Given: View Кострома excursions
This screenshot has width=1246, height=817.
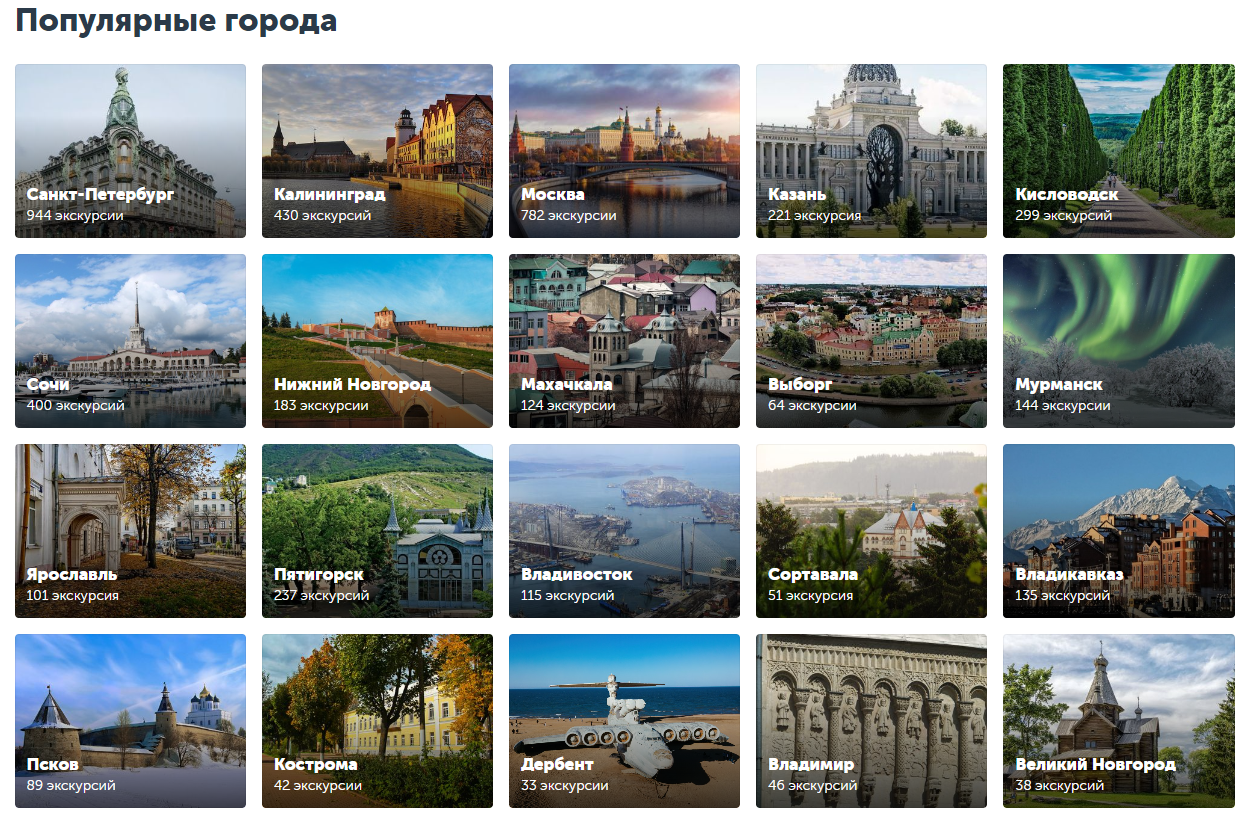Looking at the screenshot, I should point(377,721).
